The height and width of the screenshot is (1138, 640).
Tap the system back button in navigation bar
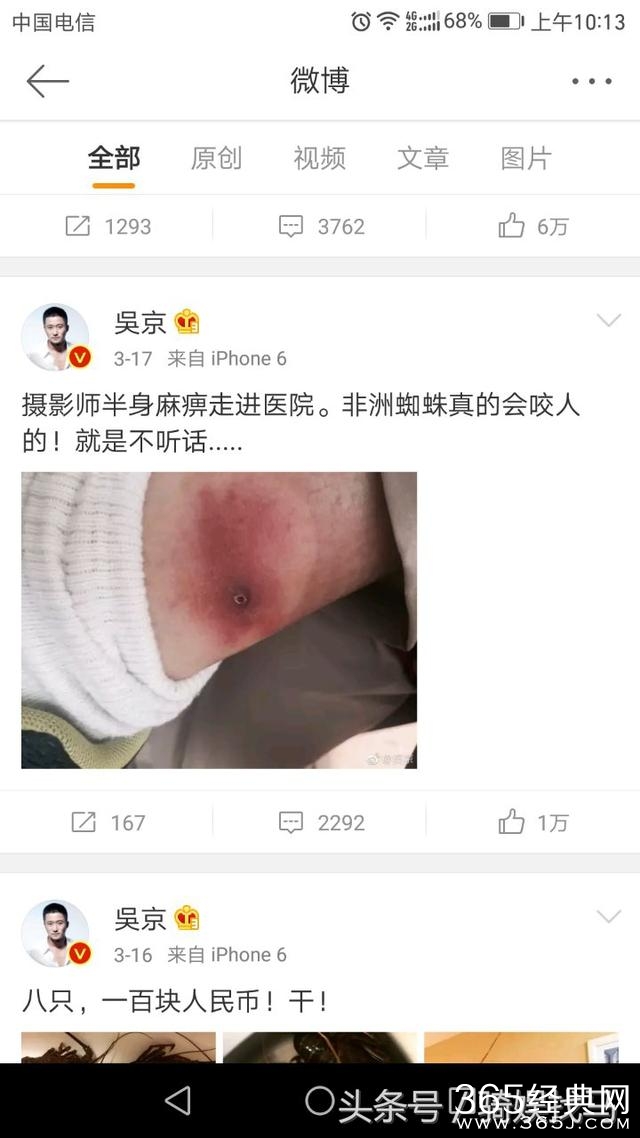click(x=178, y=1101)
